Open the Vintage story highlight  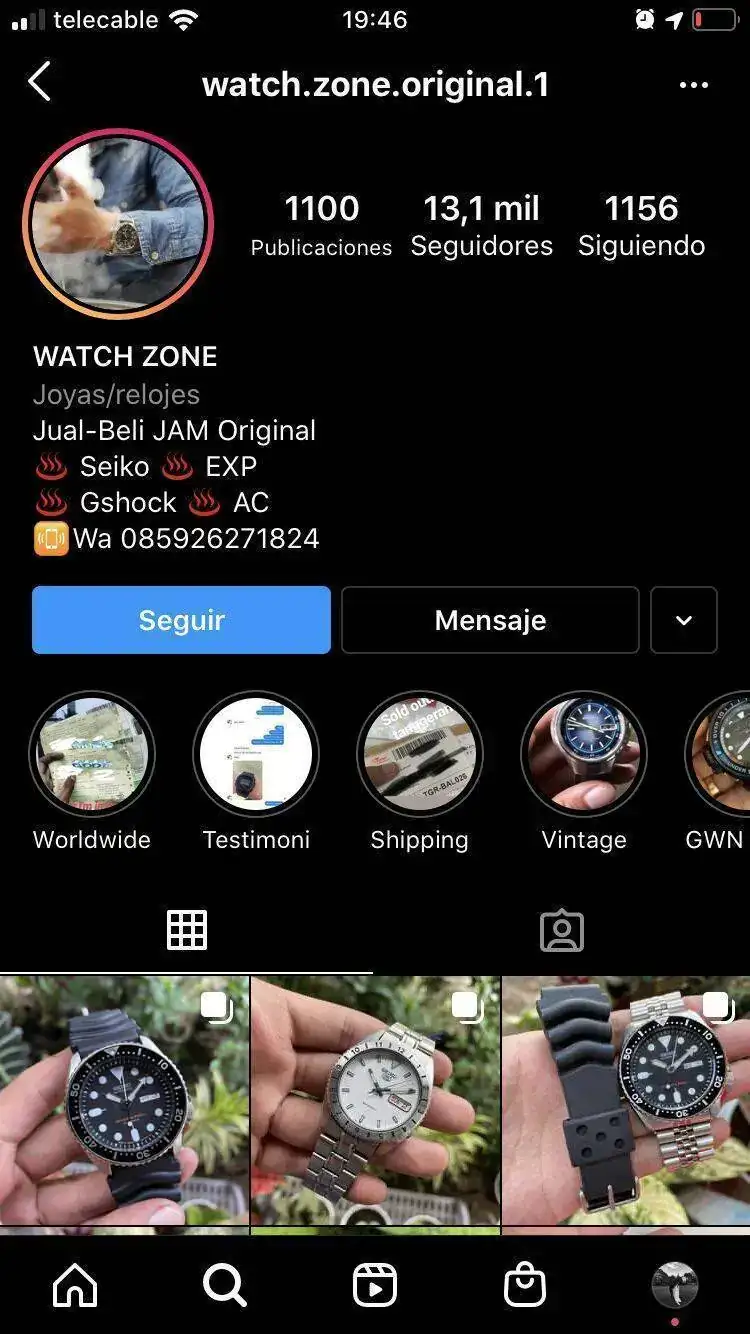coord(584,755)
